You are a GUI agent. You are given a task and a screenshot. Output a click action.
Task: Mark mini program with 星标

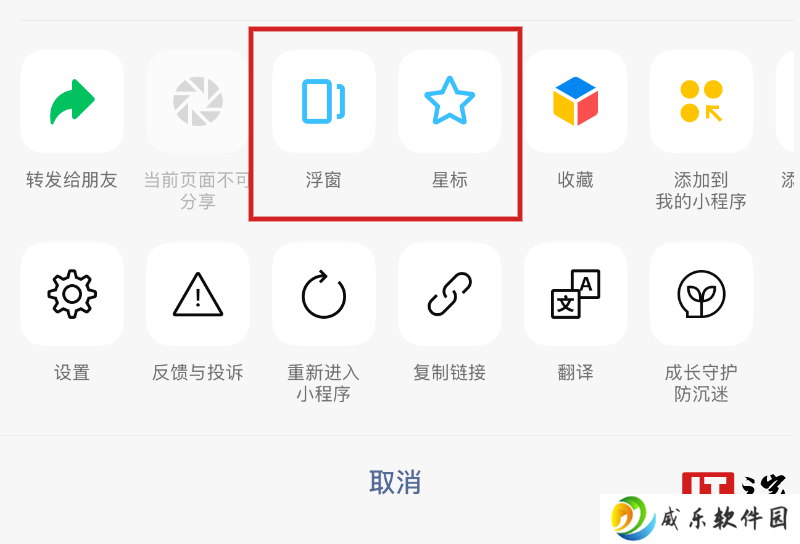click(450, 102)
